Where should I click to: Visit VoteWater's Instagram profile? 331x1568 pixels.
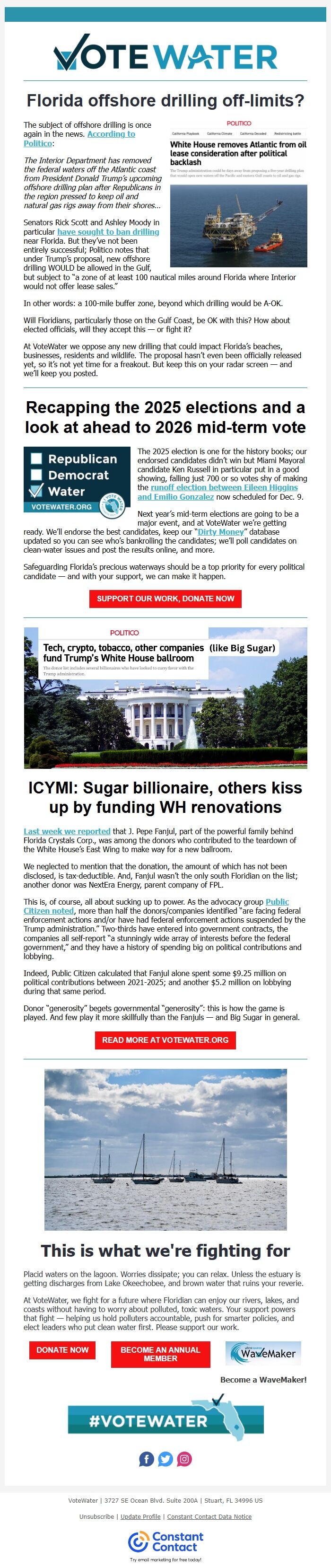(x=184, y=1458)
